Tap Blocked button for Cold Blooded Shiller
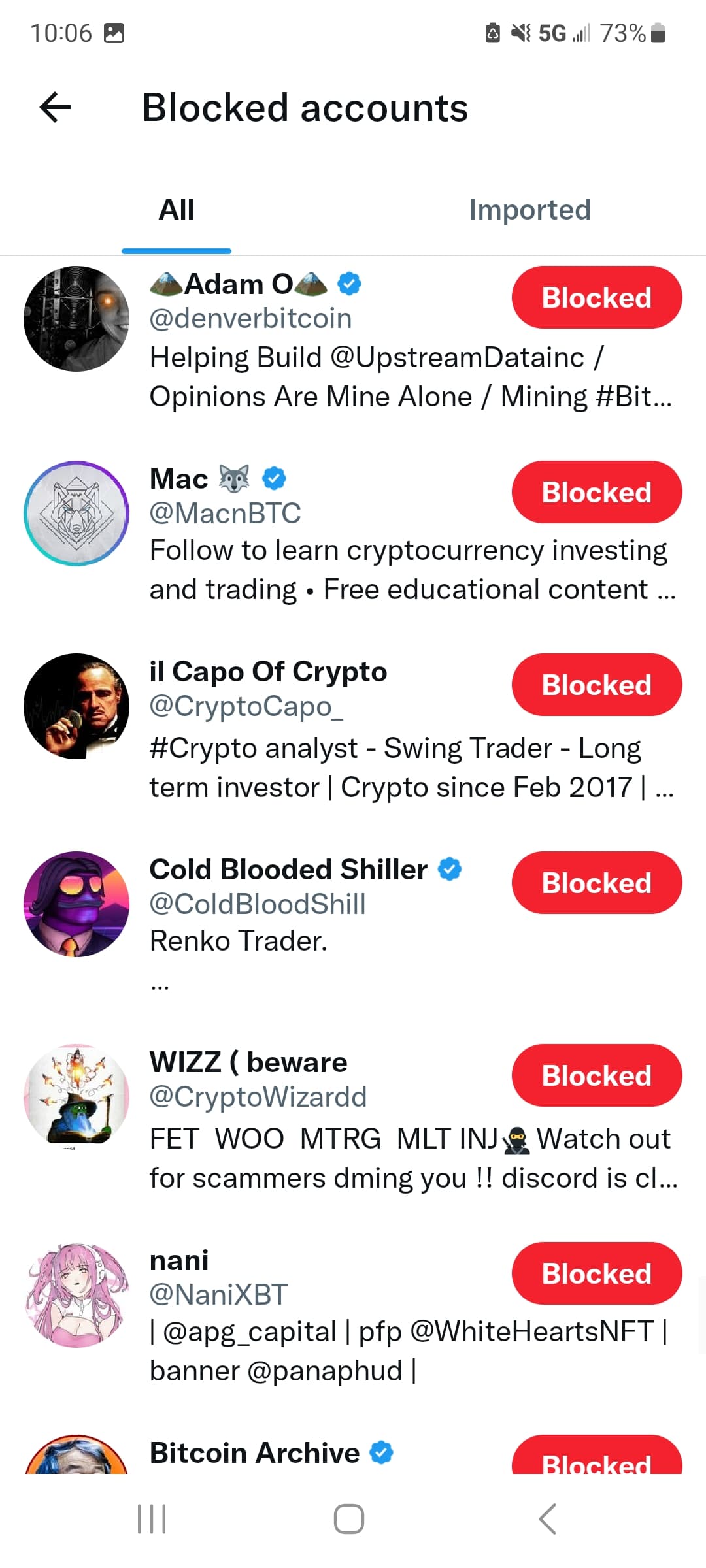Image resolution: width=706 pixels, height=1568 pixels. 597,883
